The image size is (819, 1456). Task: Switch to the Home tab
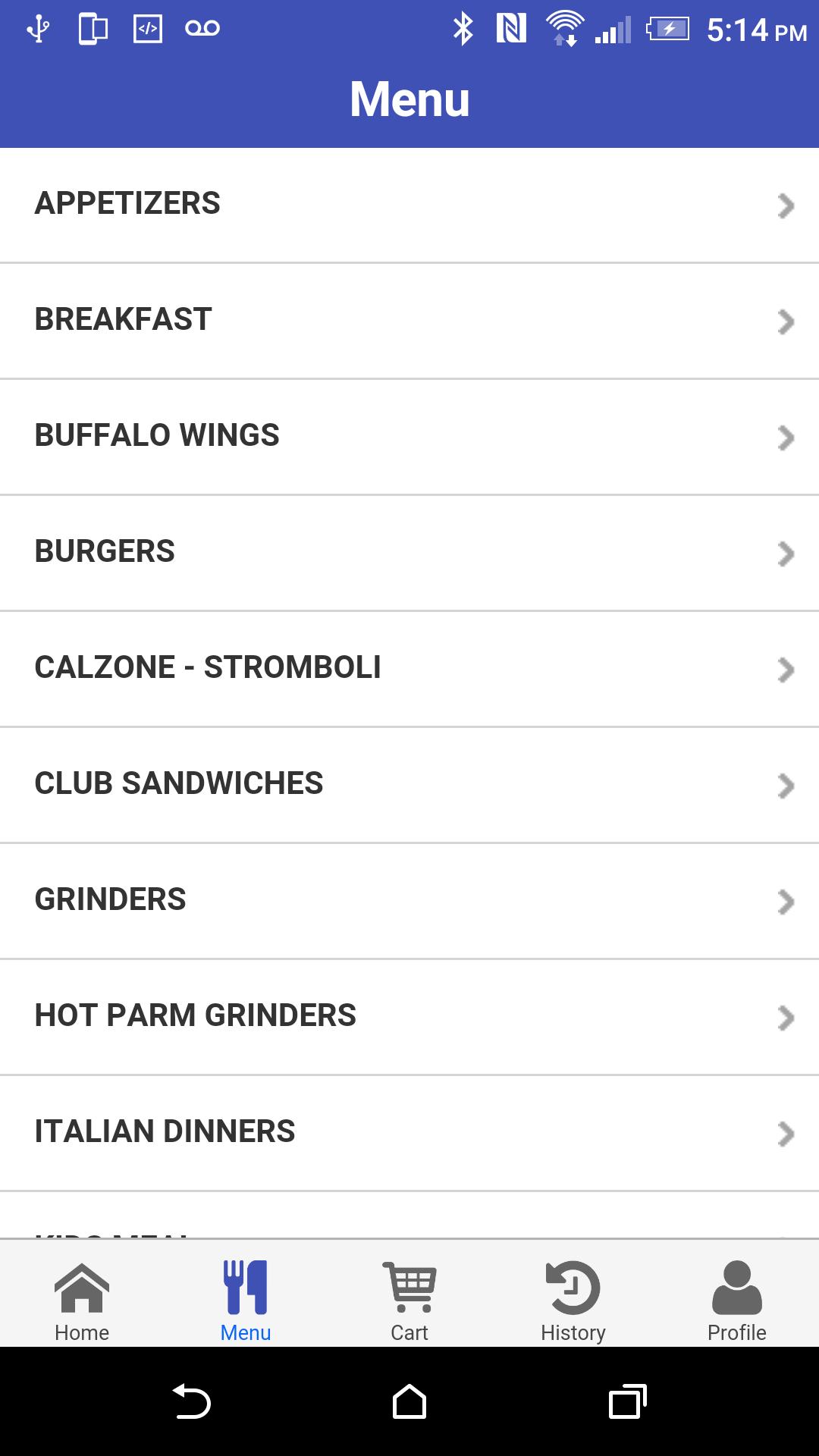coord(82,1300)
